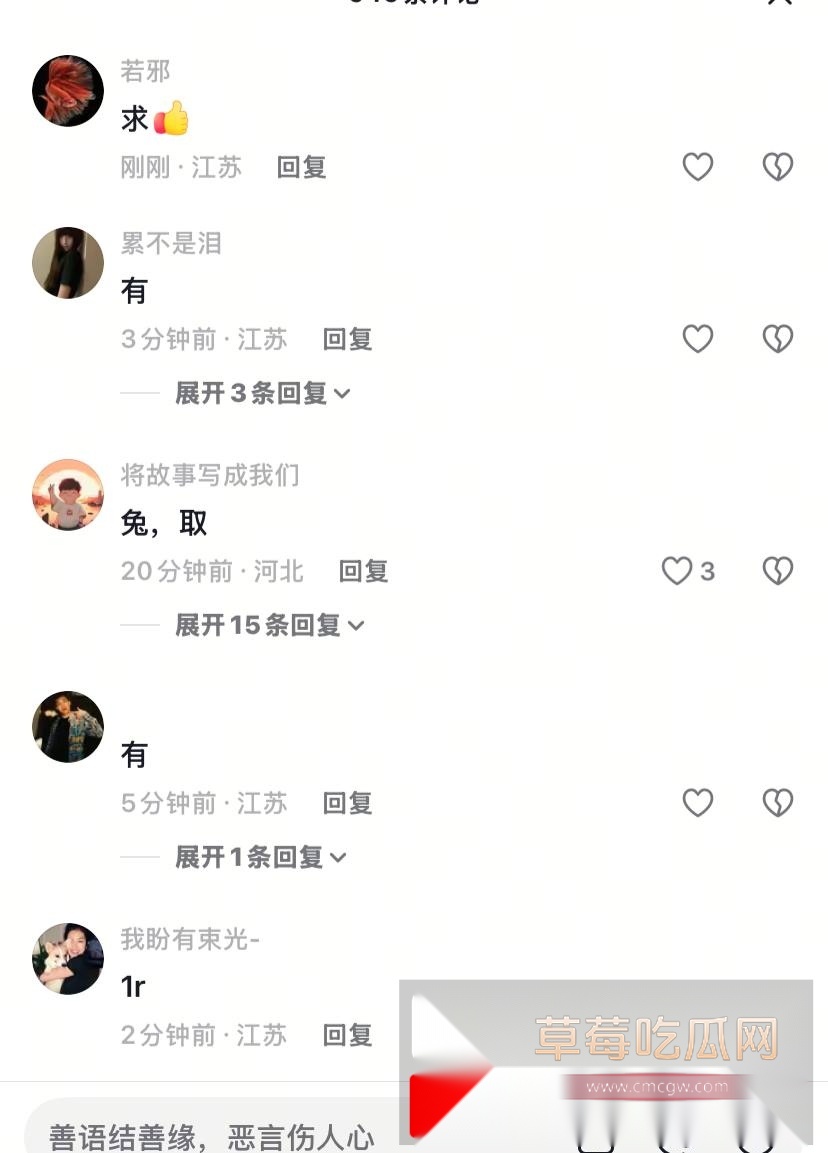The width and height of the screenshot is (828, 1153).
Task: Expand 15 replies under 将故事写成我们's comment
Action: click(x=269, y=625)
